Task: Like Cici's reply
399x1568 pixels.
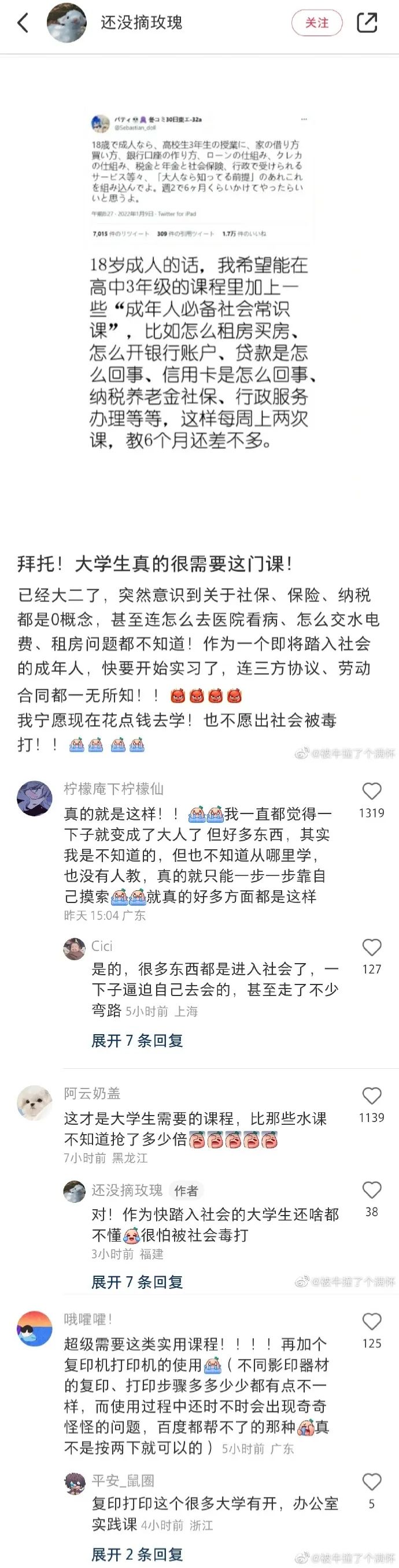Action: pos(372,948)
